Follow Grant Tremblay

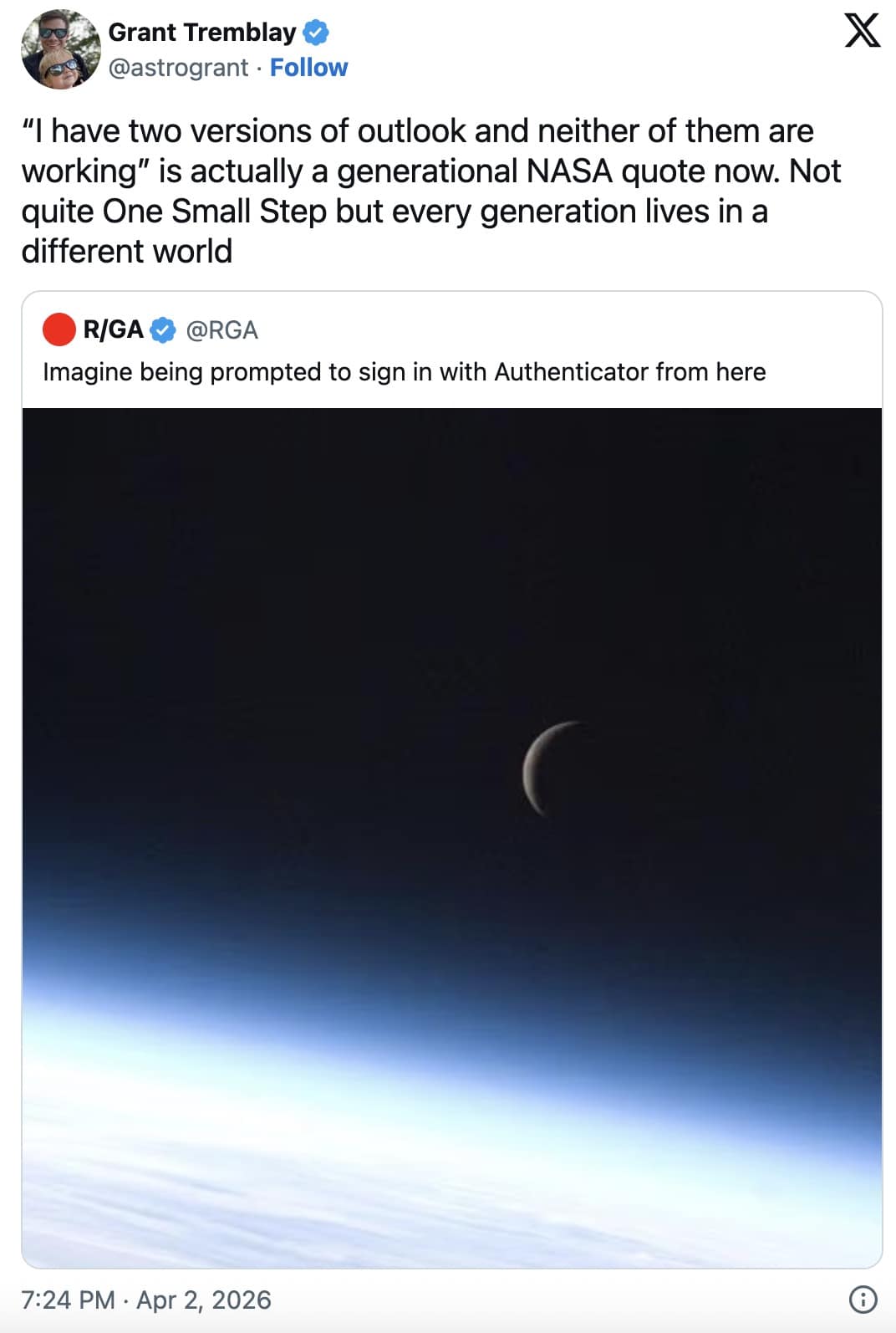point(308,68)
